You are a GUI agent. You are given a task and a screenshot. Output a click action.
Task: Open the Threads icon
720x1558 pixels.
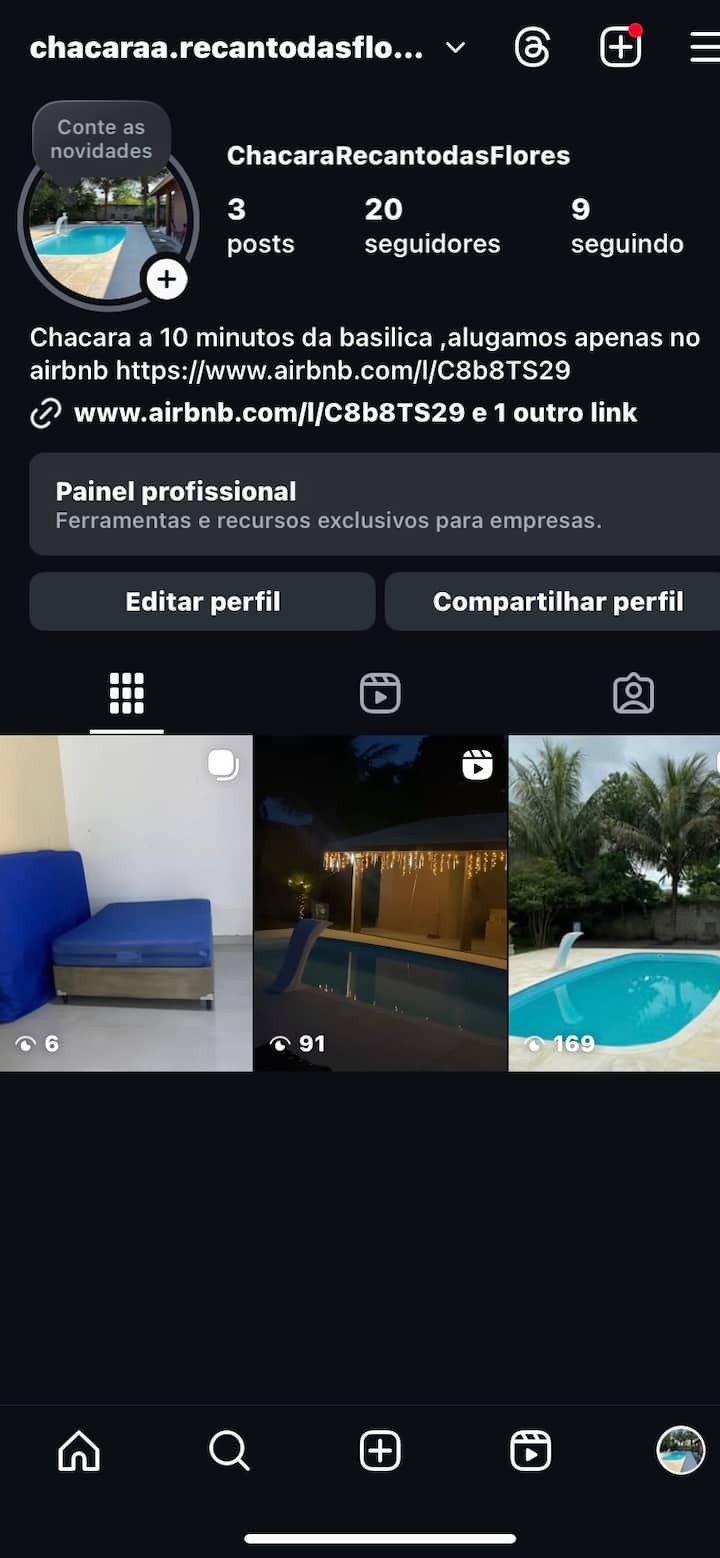[x=532, y=47]
